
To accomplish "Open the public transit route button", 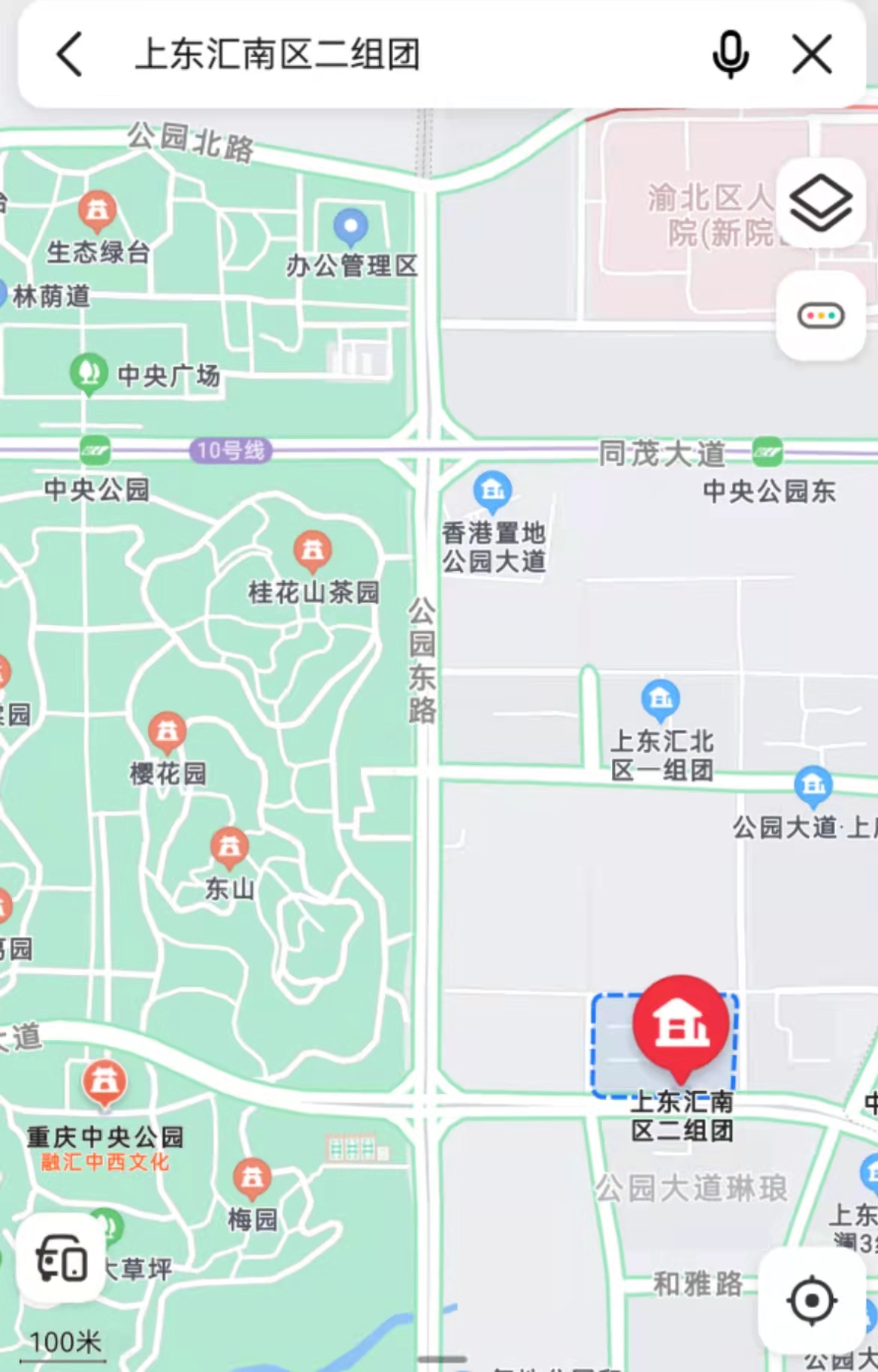I will tap(61, 1258).
